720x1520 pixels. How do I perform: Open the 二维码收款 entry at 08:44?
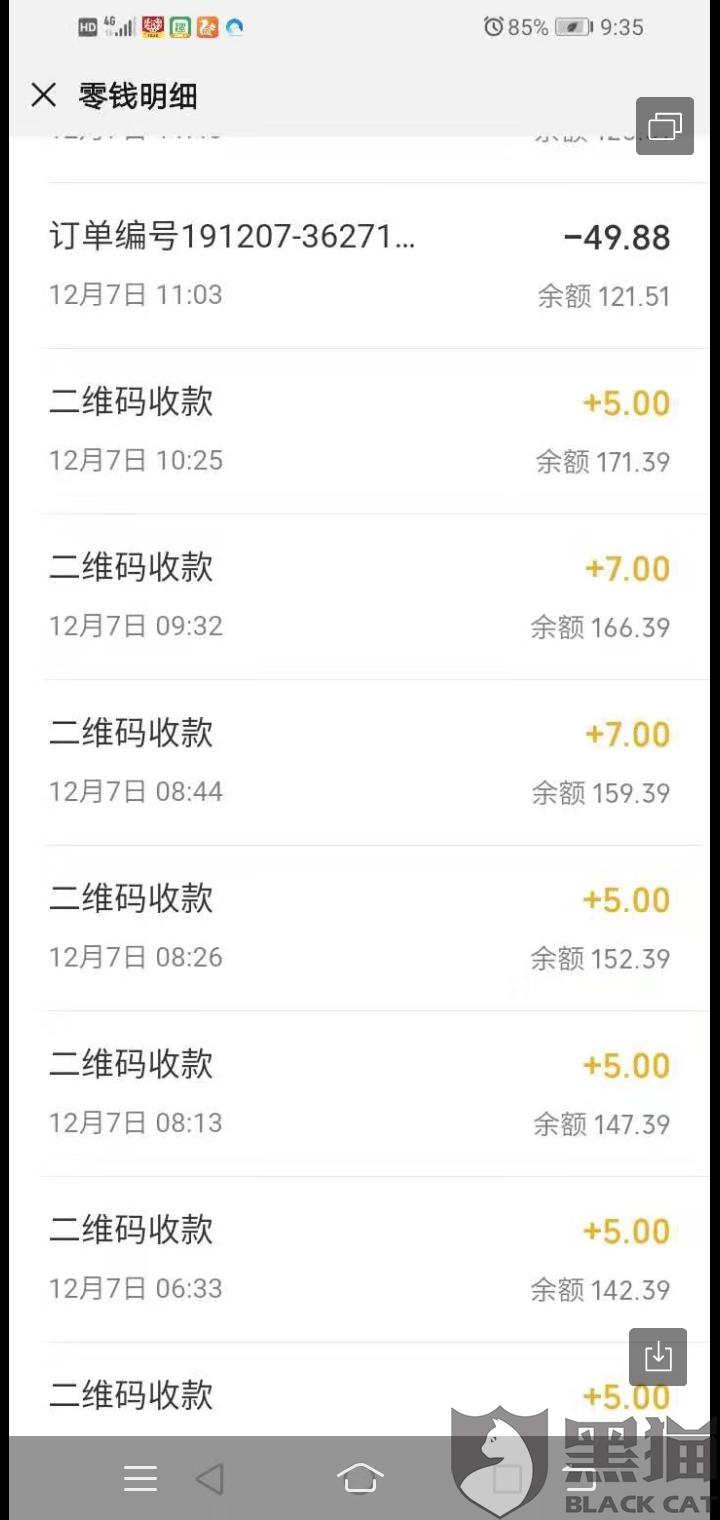(x=360, y=762)
